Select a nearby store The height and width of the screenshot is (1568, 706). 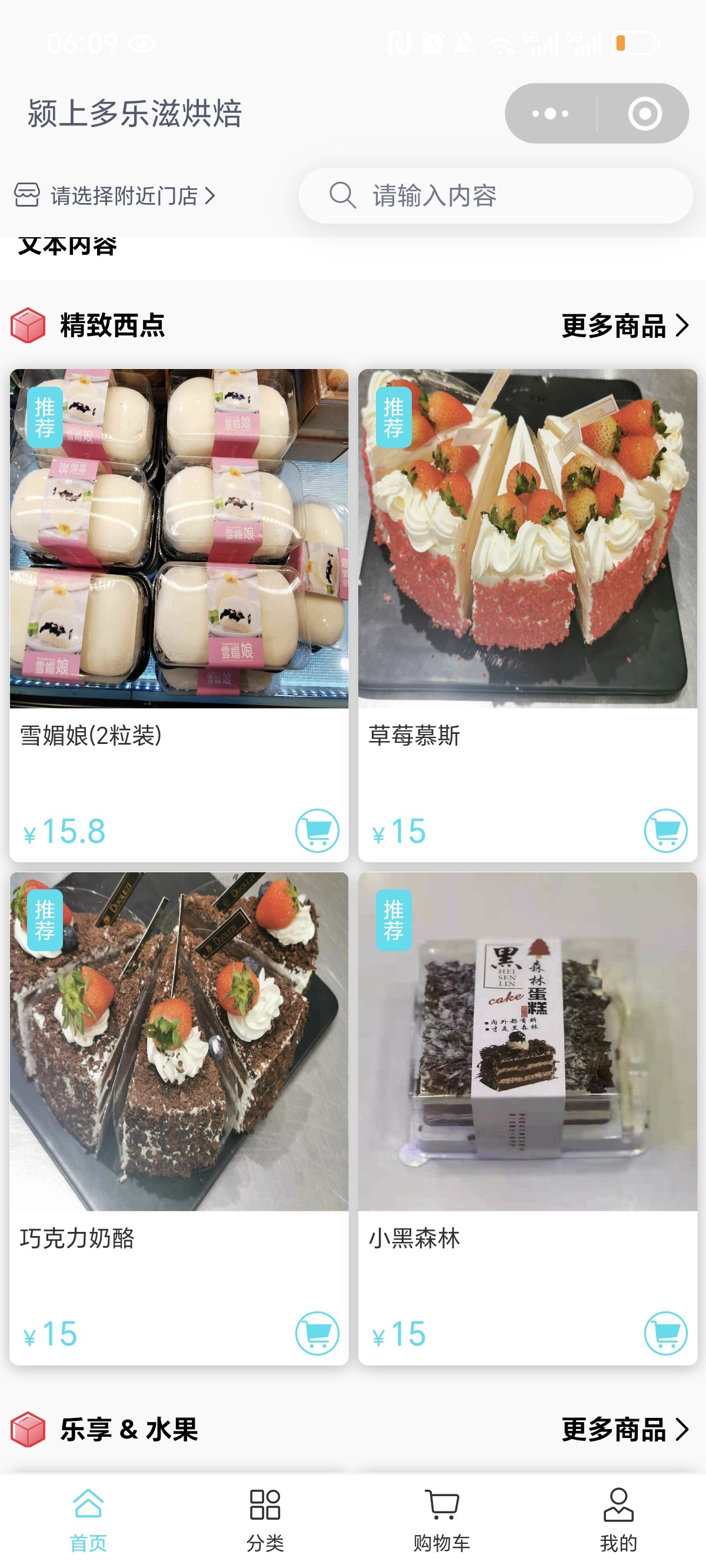(115, 196)
